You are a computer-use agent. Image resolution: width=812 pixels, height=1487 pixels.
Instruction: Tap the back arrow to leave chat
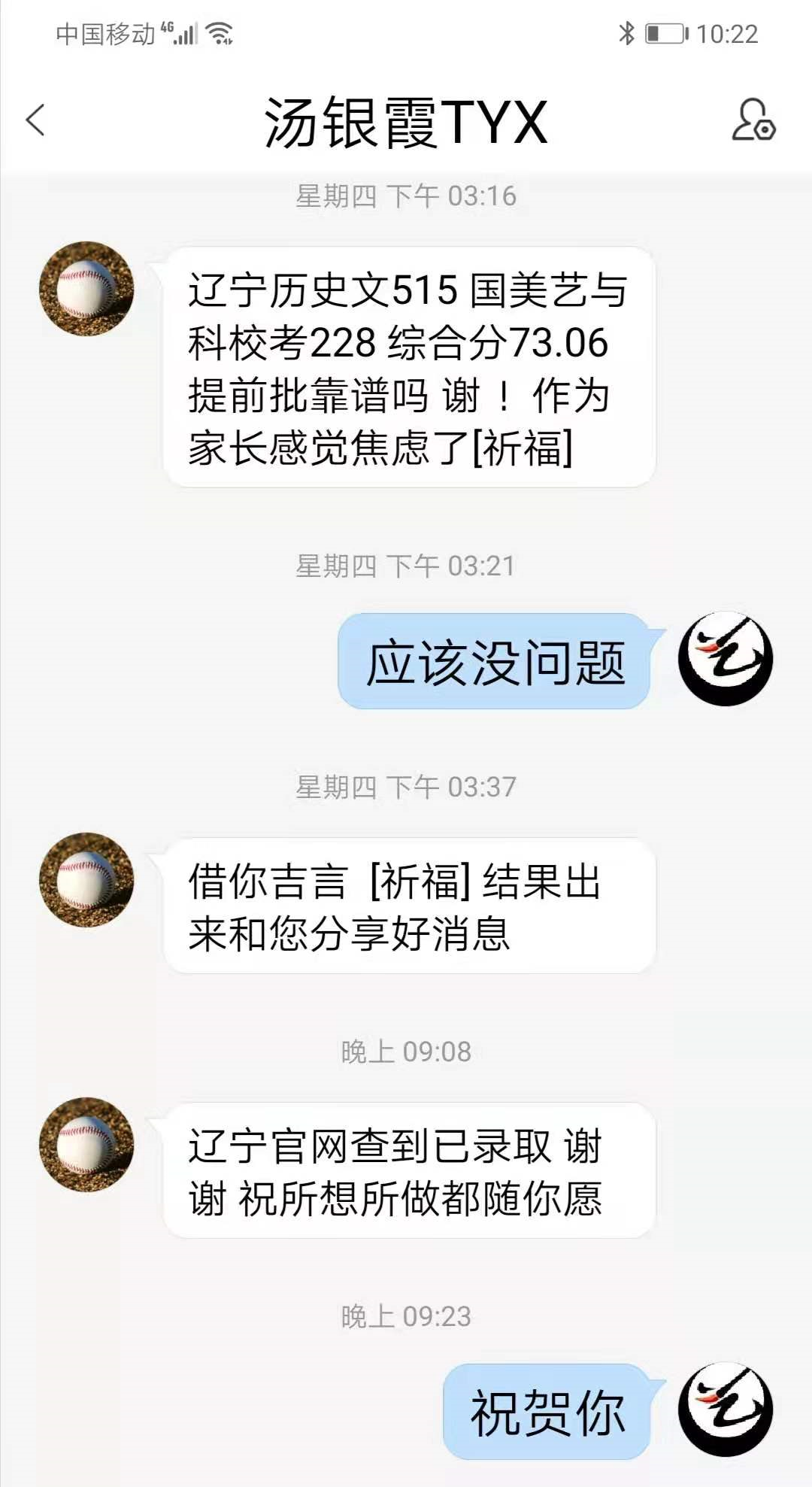(x=34, y=121)
